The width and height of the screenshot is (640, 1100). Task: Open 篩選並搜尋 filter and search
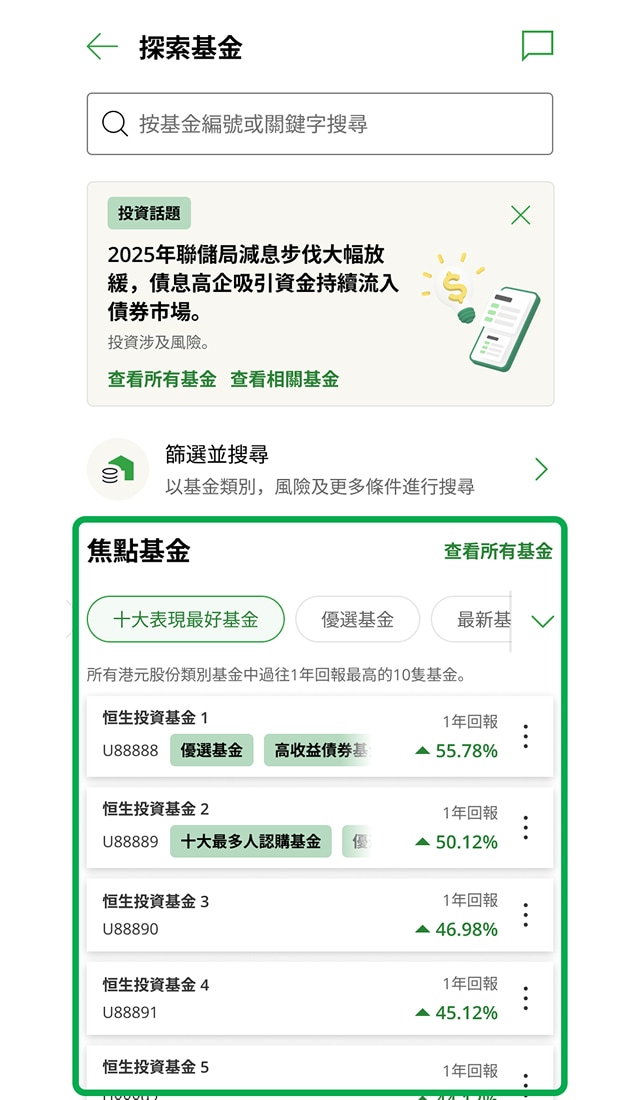tap(320, 469)
